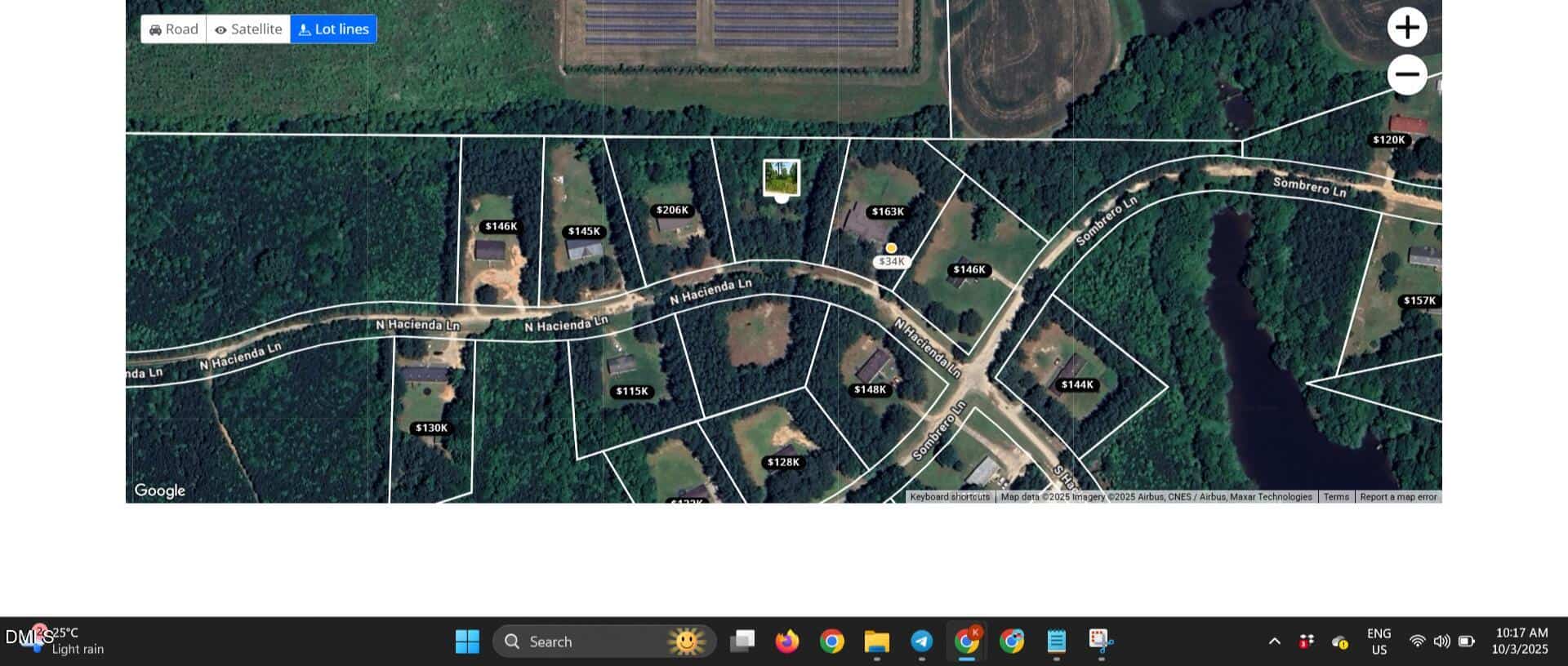Select the Lot lines map mode
Image resolution: width=1568 pixels, height=666 pixels.
tap(333, 29)
